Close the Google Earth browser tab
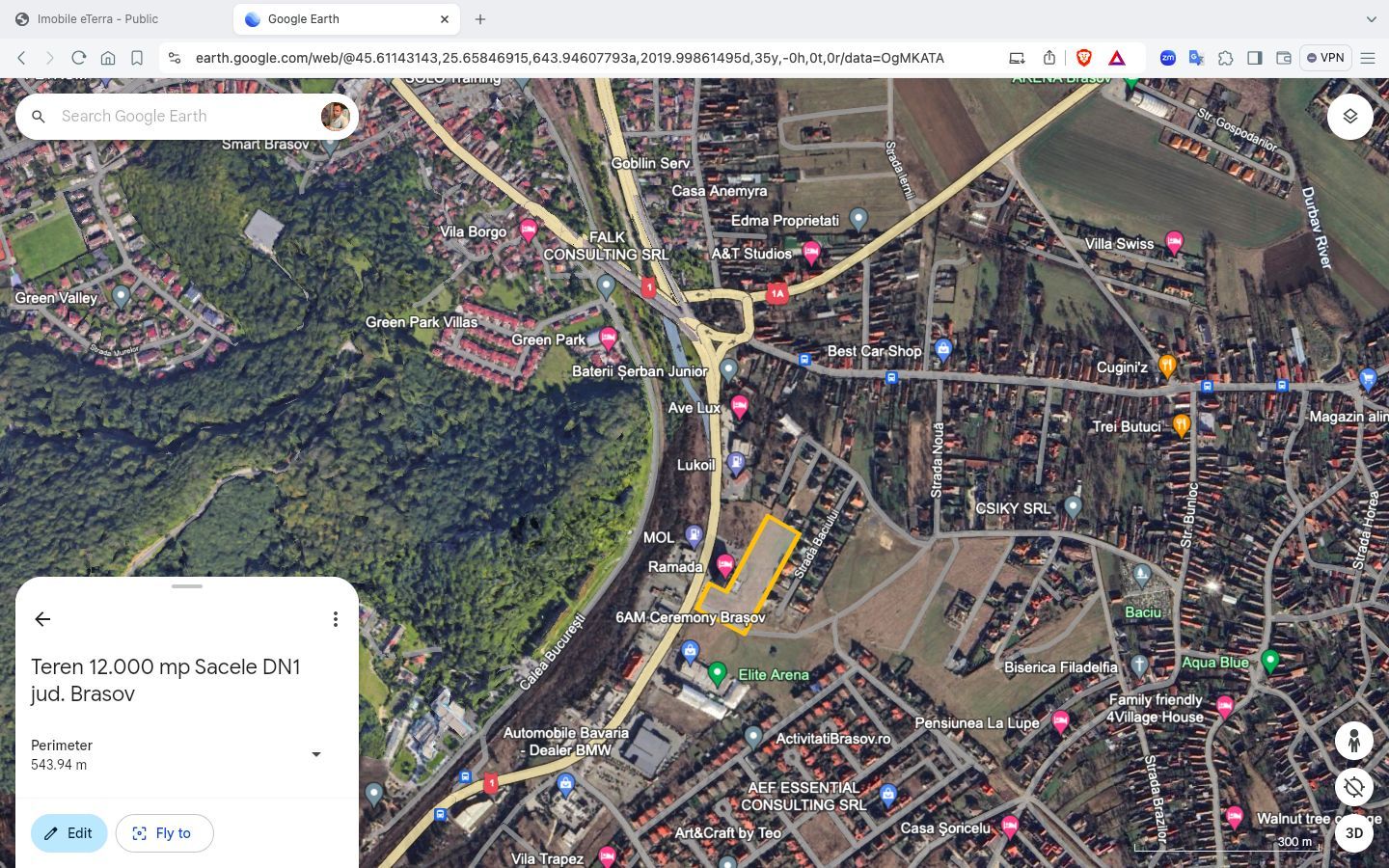The width and height of the screenshot is (1389, 868). pyautogui.click(x=445, y=19)
